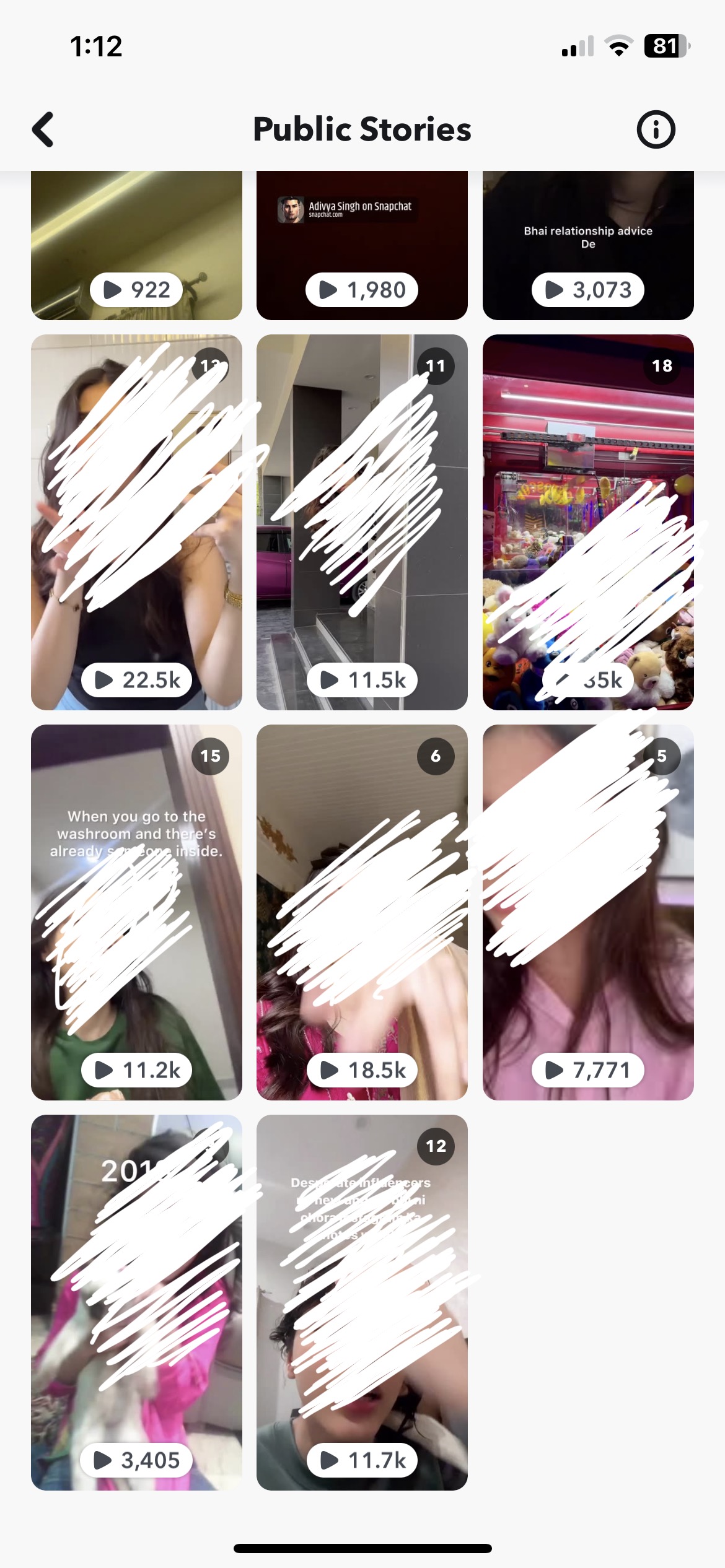Open the story with 3,405 views
The image size is (725, 1568).
click(136, 1302)
